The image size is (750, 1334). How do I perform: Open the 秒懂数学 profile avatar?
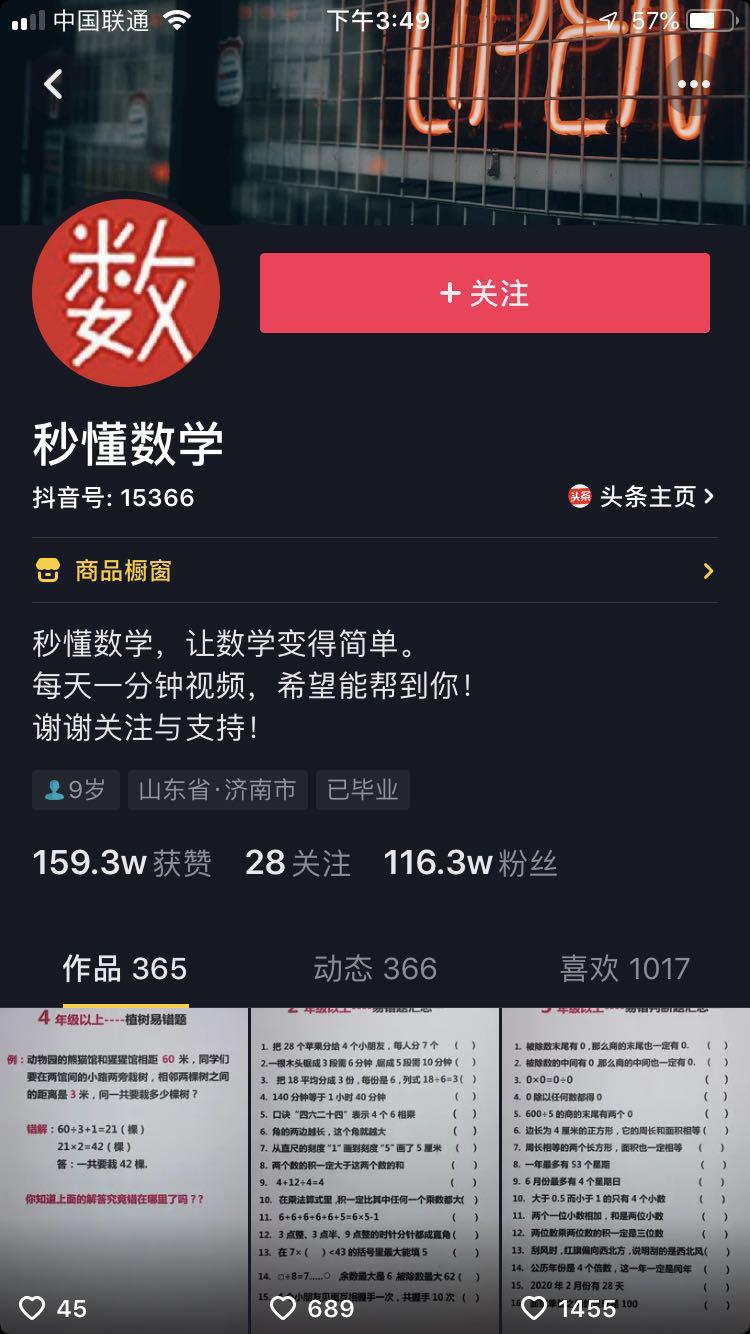[x=126, y=293]
